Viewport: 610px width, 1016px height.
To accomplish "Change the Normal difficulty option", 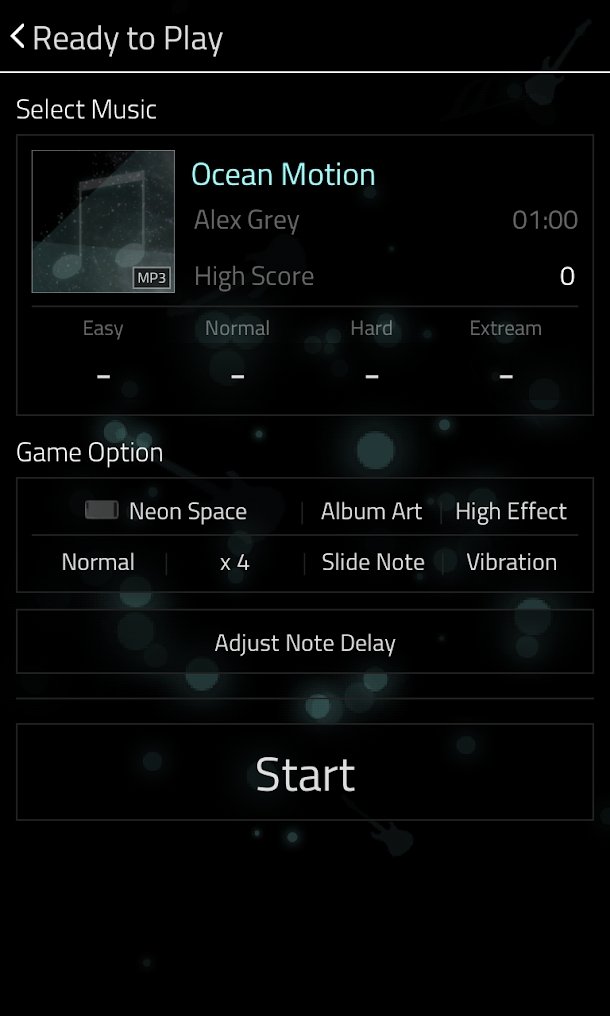I will (98, 562).
